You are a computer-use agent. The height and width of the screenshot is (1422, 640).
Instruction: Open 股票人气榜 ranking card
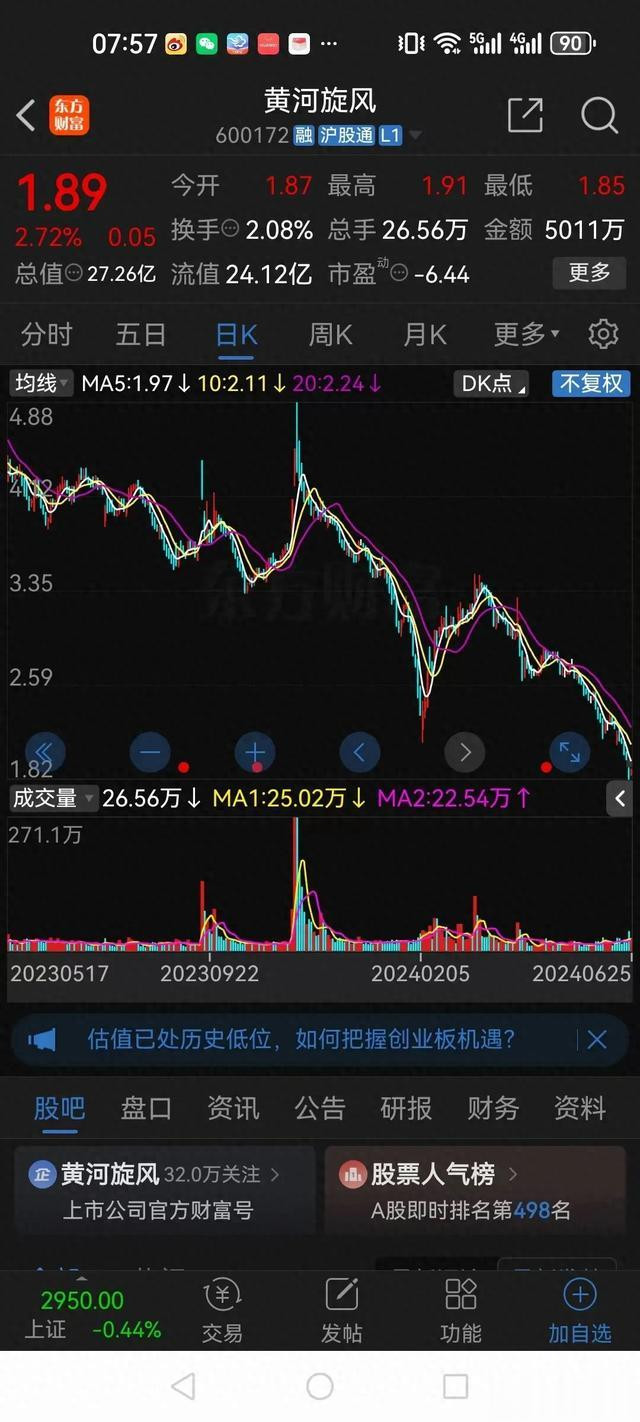point(475,1191)
